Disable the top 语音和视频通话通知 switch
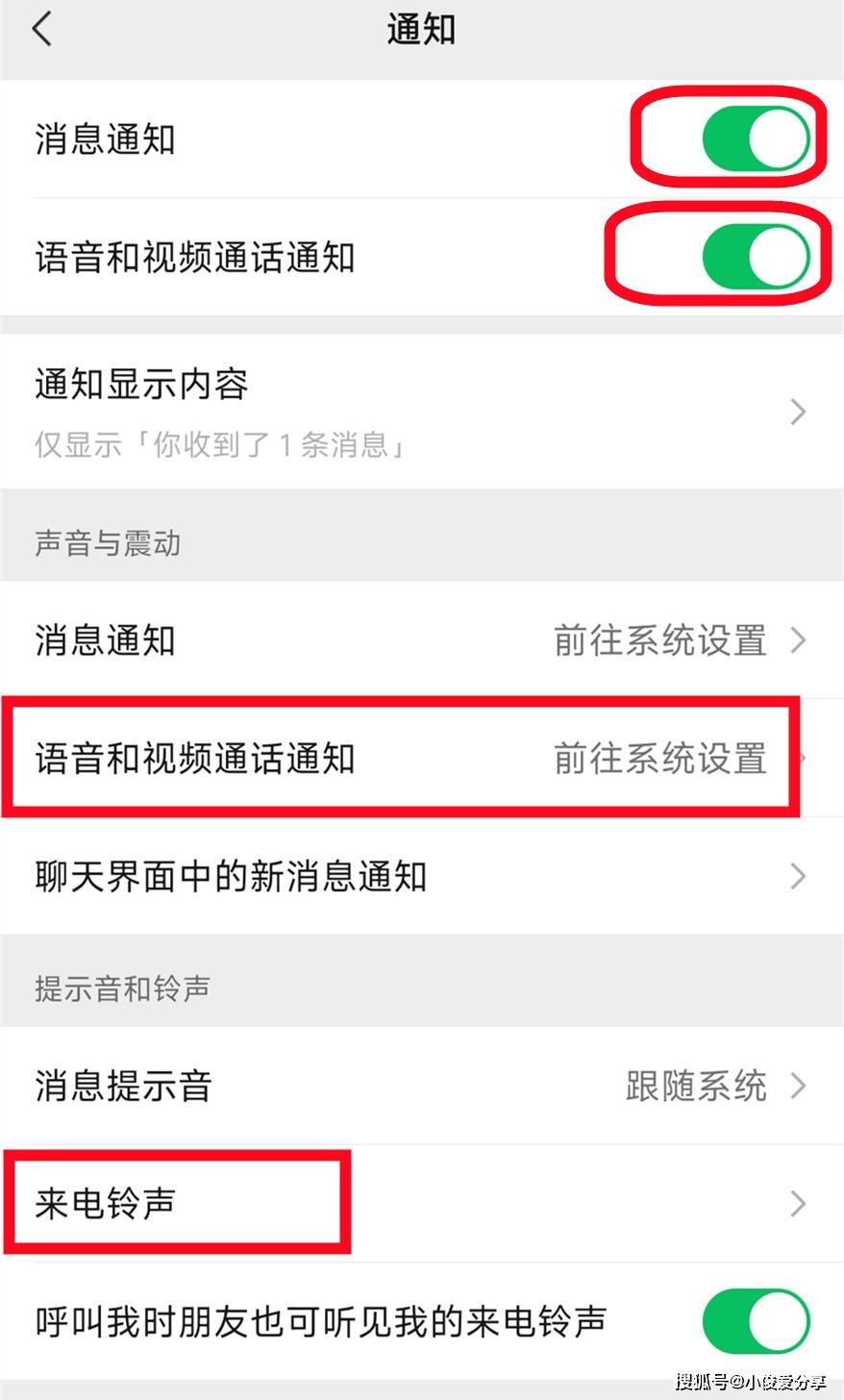Viewport: 844px width, 1400px height. click(756, 258)
